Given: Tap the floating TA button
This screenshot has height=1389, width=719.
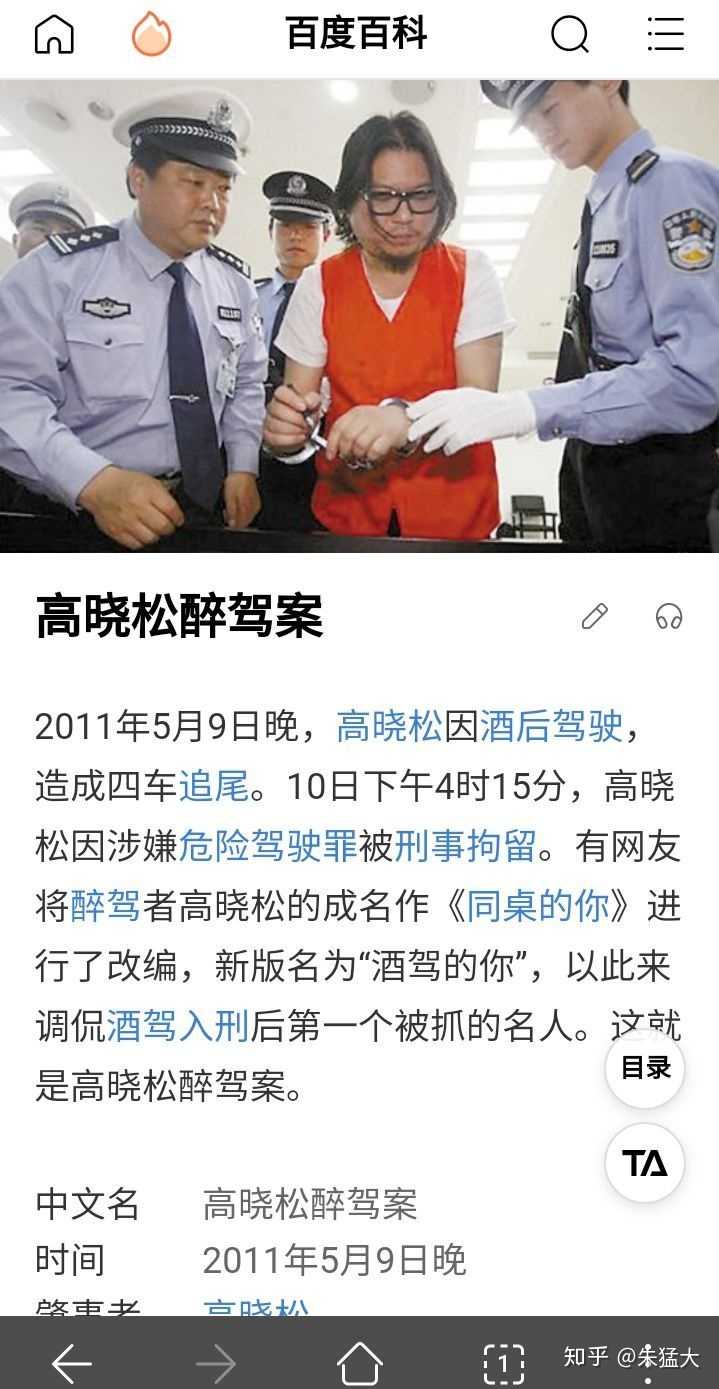Looking at the screenshot, I should (x=645, y=1163).
